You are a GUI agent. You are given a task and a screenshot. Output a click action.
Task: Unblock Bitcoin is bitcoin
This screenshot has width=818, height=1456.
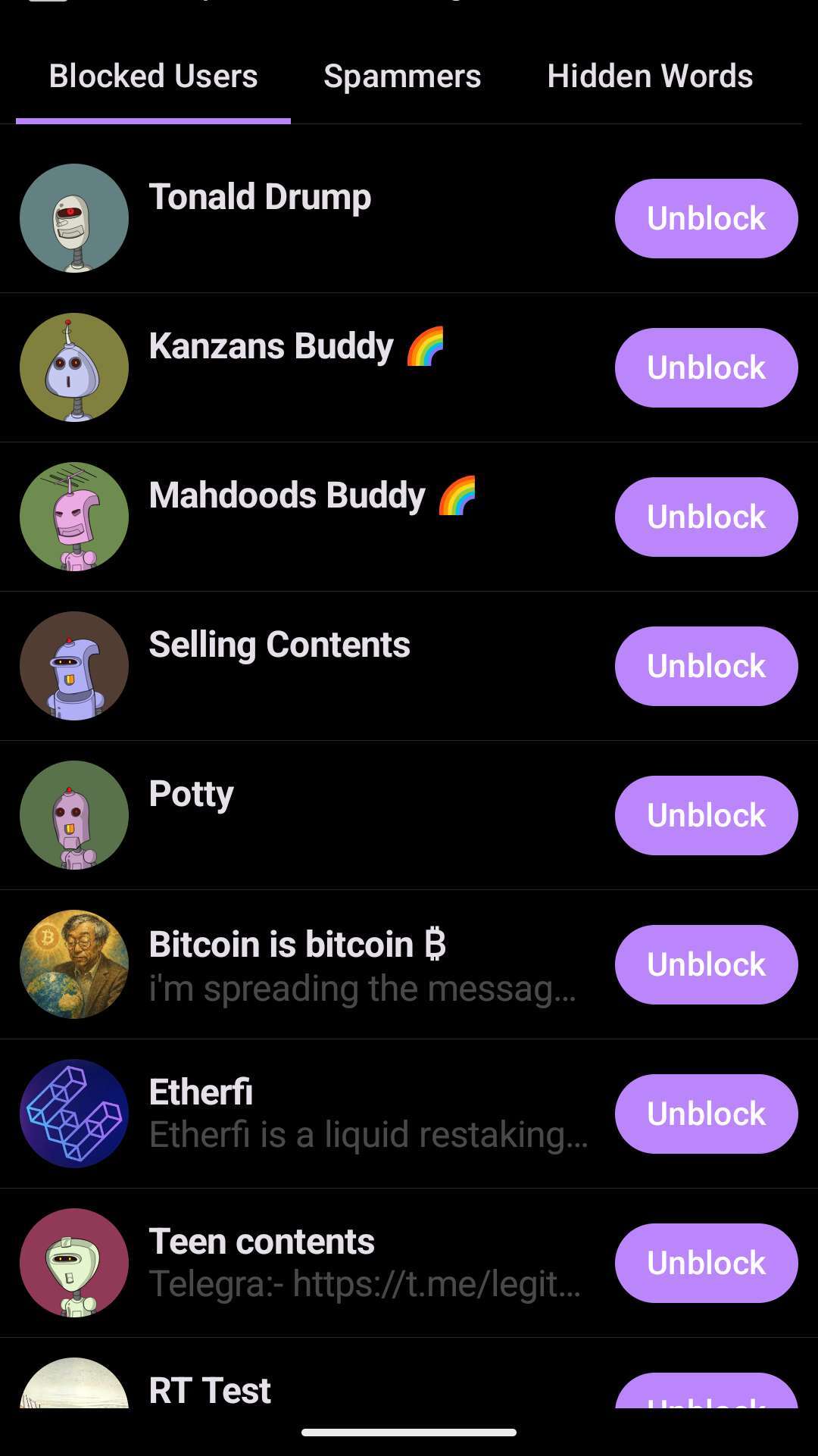(706, 965)
